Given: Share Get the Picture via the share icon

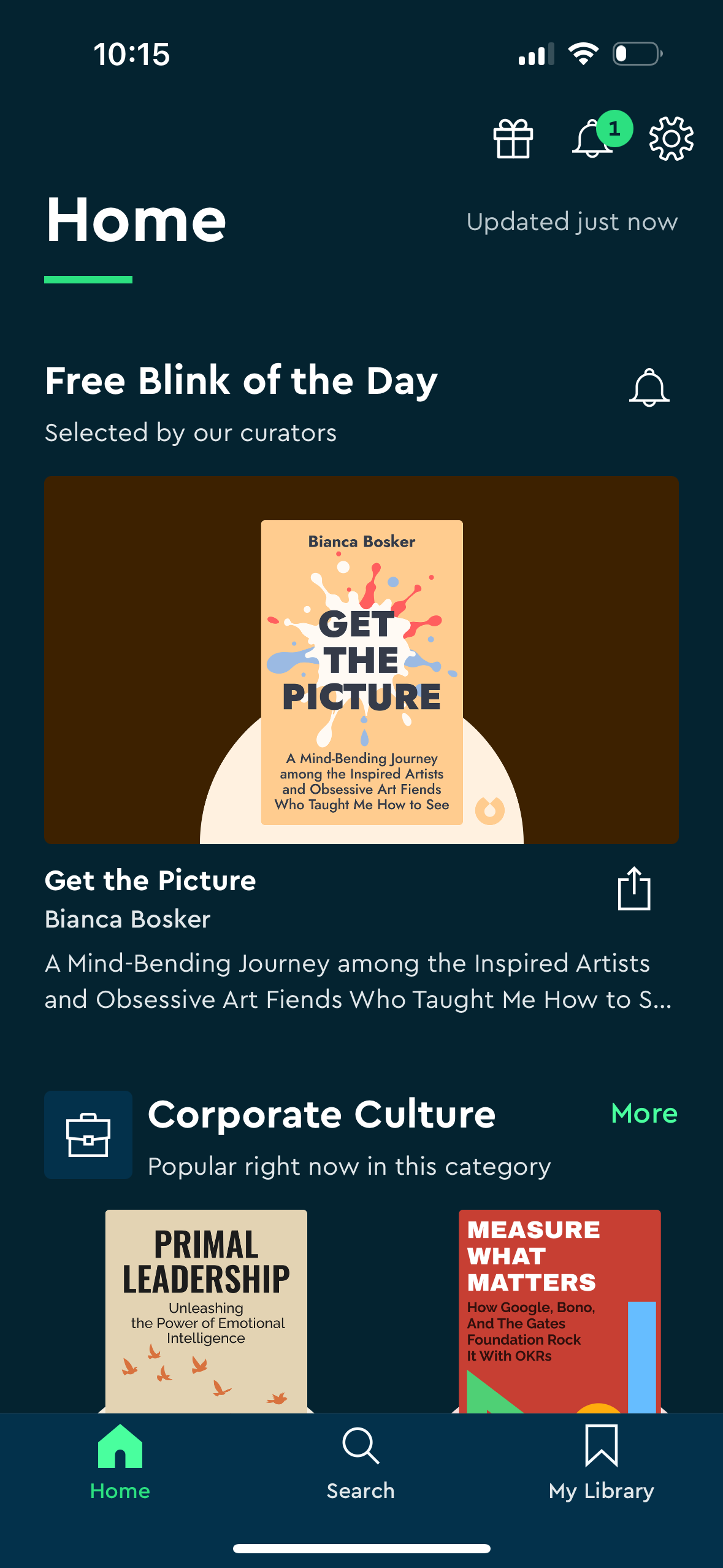Looking at the screenshot, I should click(x=633, y=889).
